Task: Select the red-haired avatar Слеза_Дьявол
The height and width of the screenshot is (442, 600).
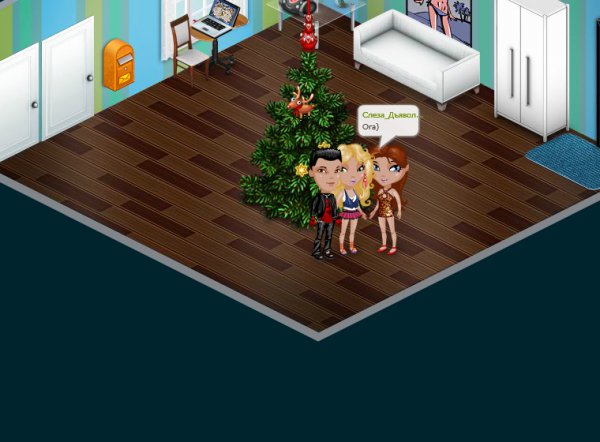Action: point(389,200)
